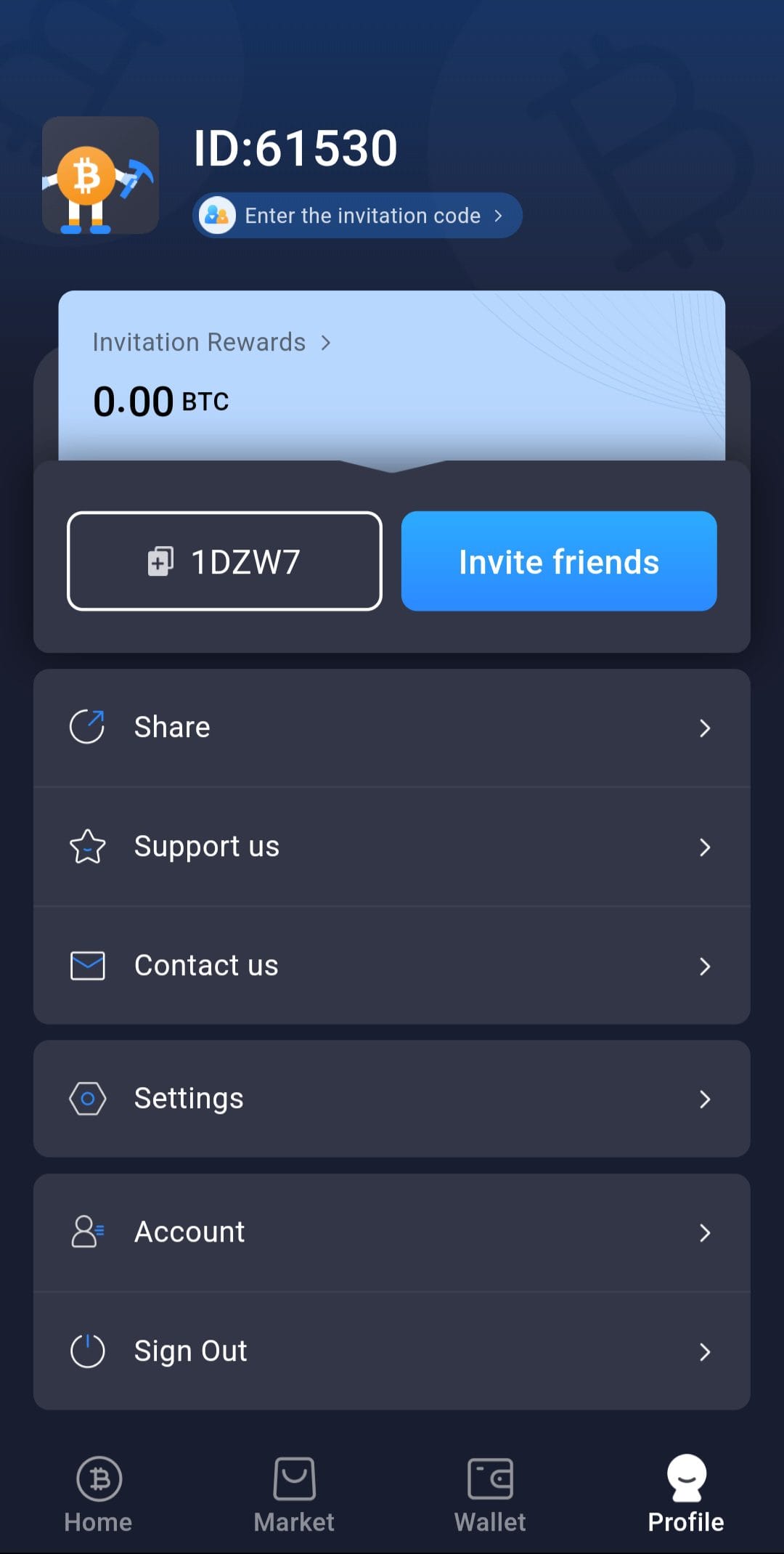Click the Support us star icon
This screenshot has height=1554, width=784.
coord(87,846)
